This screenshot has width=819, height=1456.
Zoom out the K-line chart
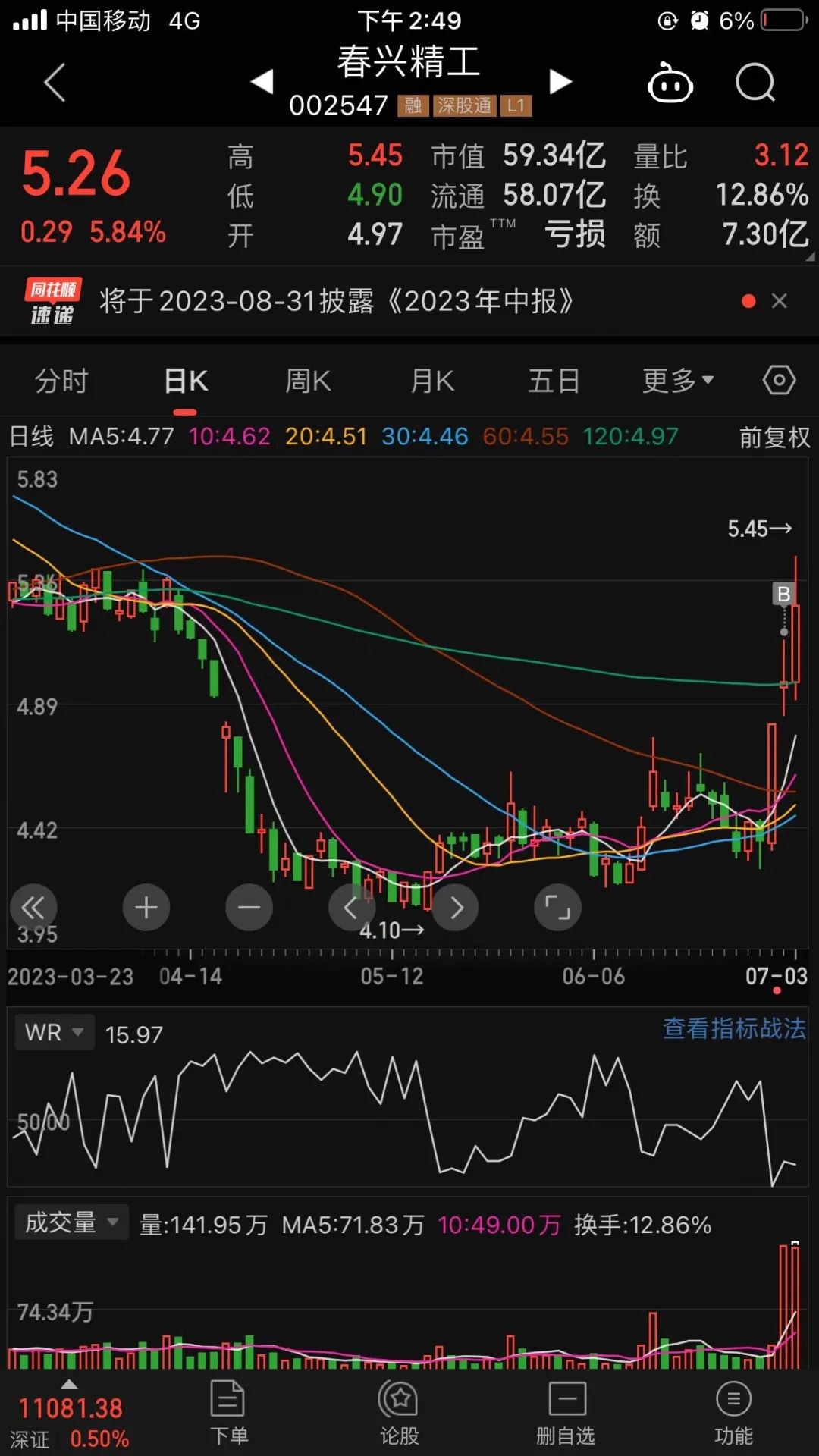tap(249, 907)
